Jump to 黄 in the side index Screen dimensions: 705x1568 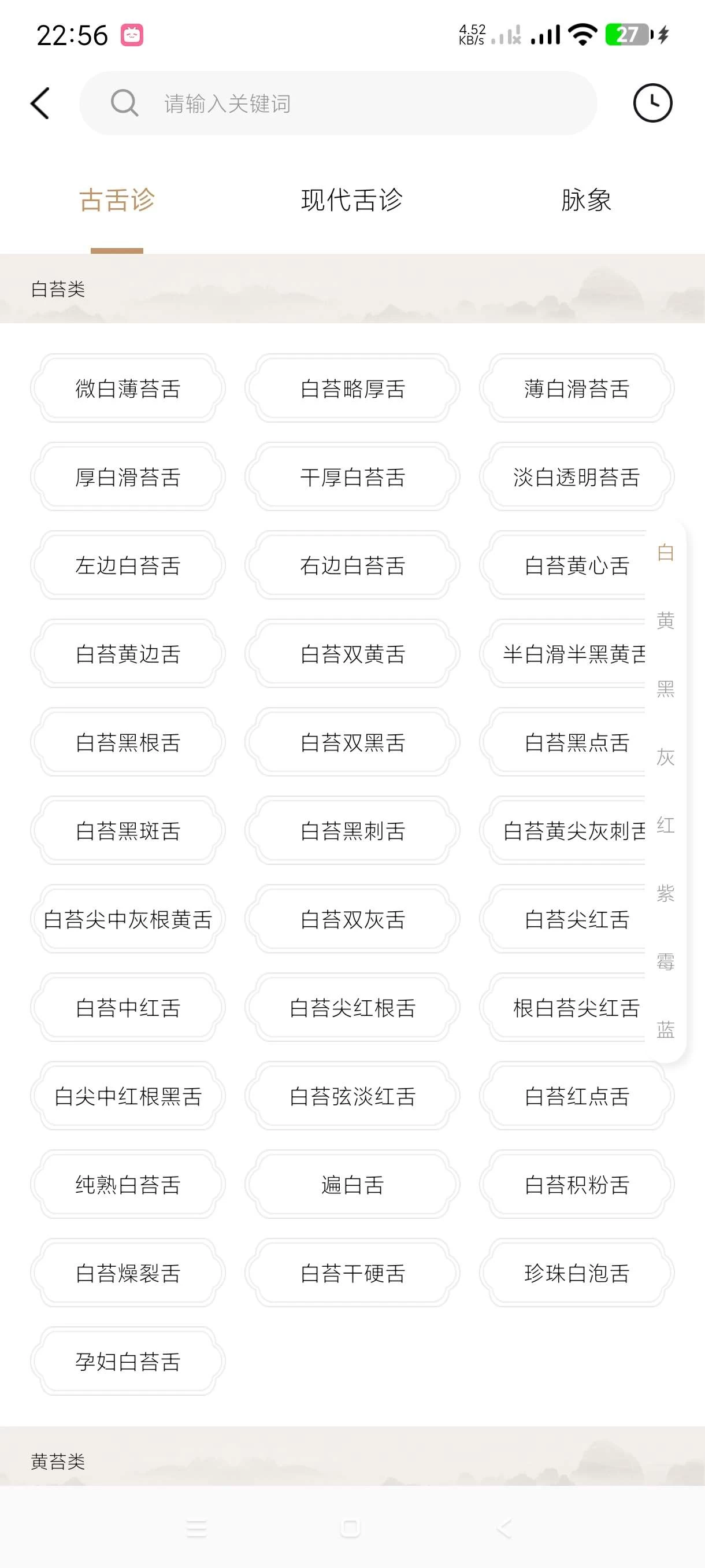click(x=666, y=621)
